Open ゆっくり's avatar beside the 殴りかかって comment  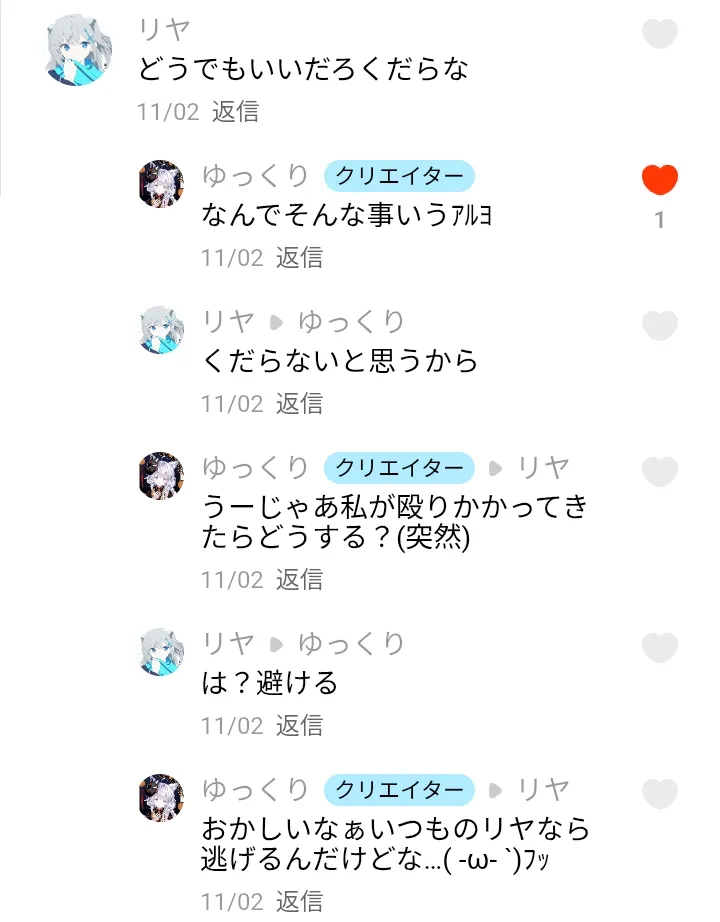(161, 476)
